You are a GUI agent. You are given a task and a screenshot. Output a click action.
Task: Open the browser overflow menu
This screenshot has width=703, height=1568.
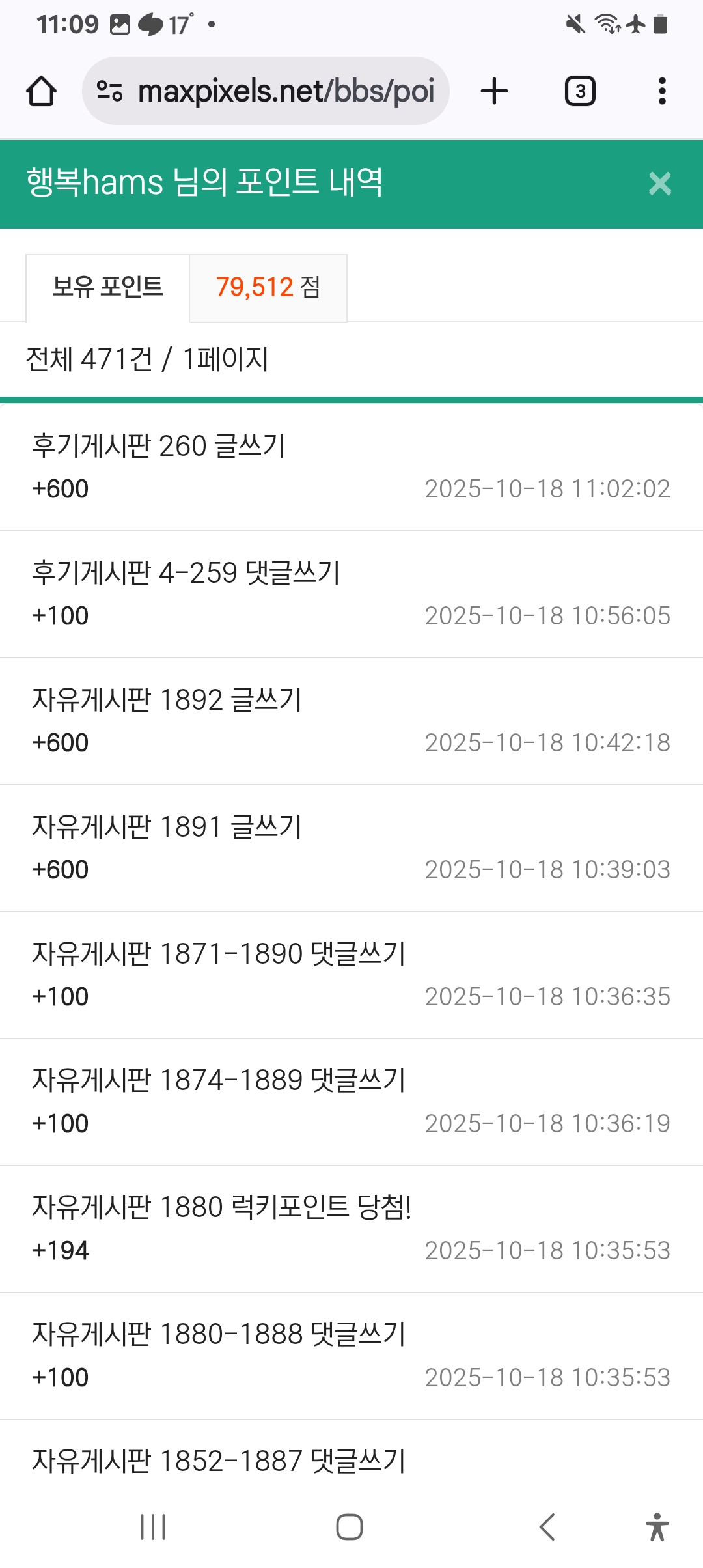coord(662,91)
